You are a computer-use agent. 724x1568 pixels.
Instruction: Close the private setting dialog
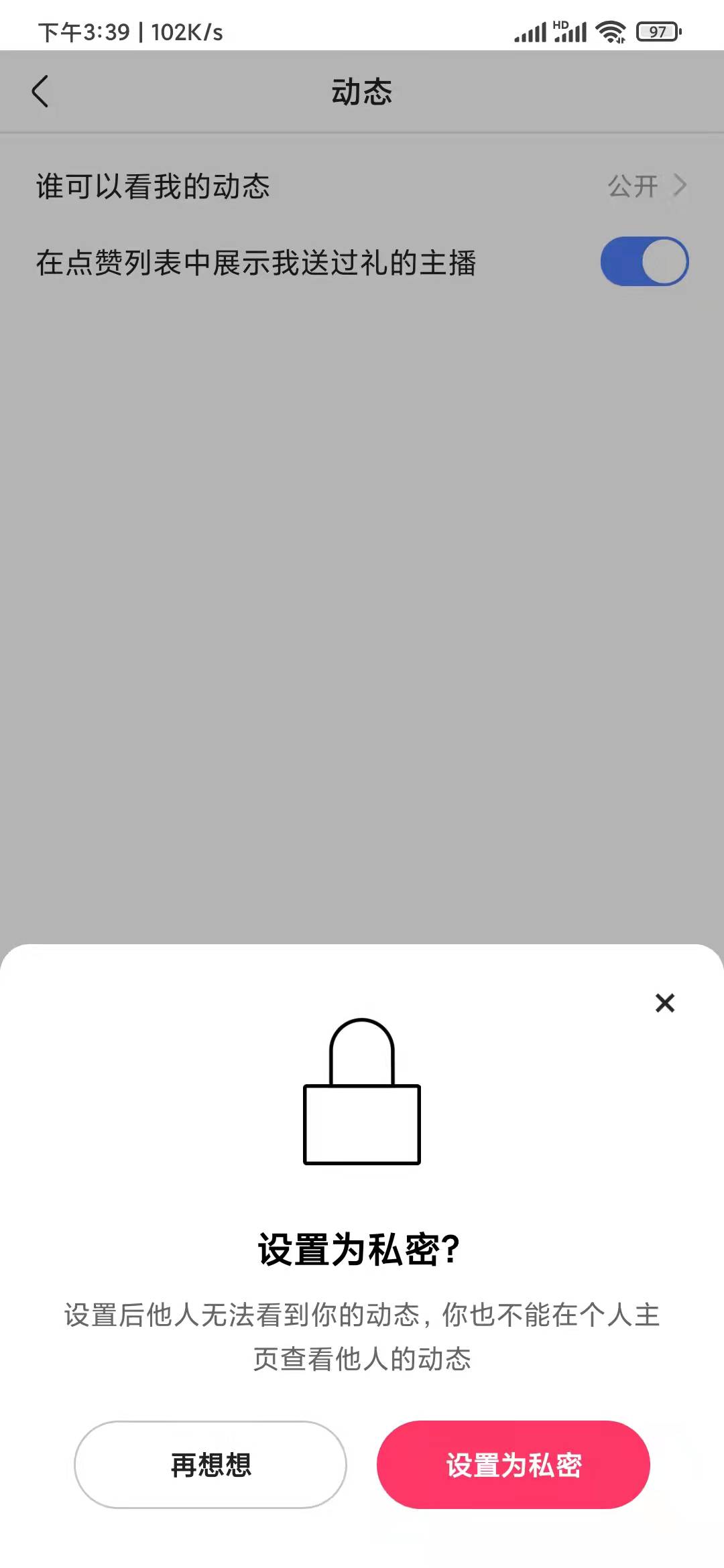click(664, 1002)
